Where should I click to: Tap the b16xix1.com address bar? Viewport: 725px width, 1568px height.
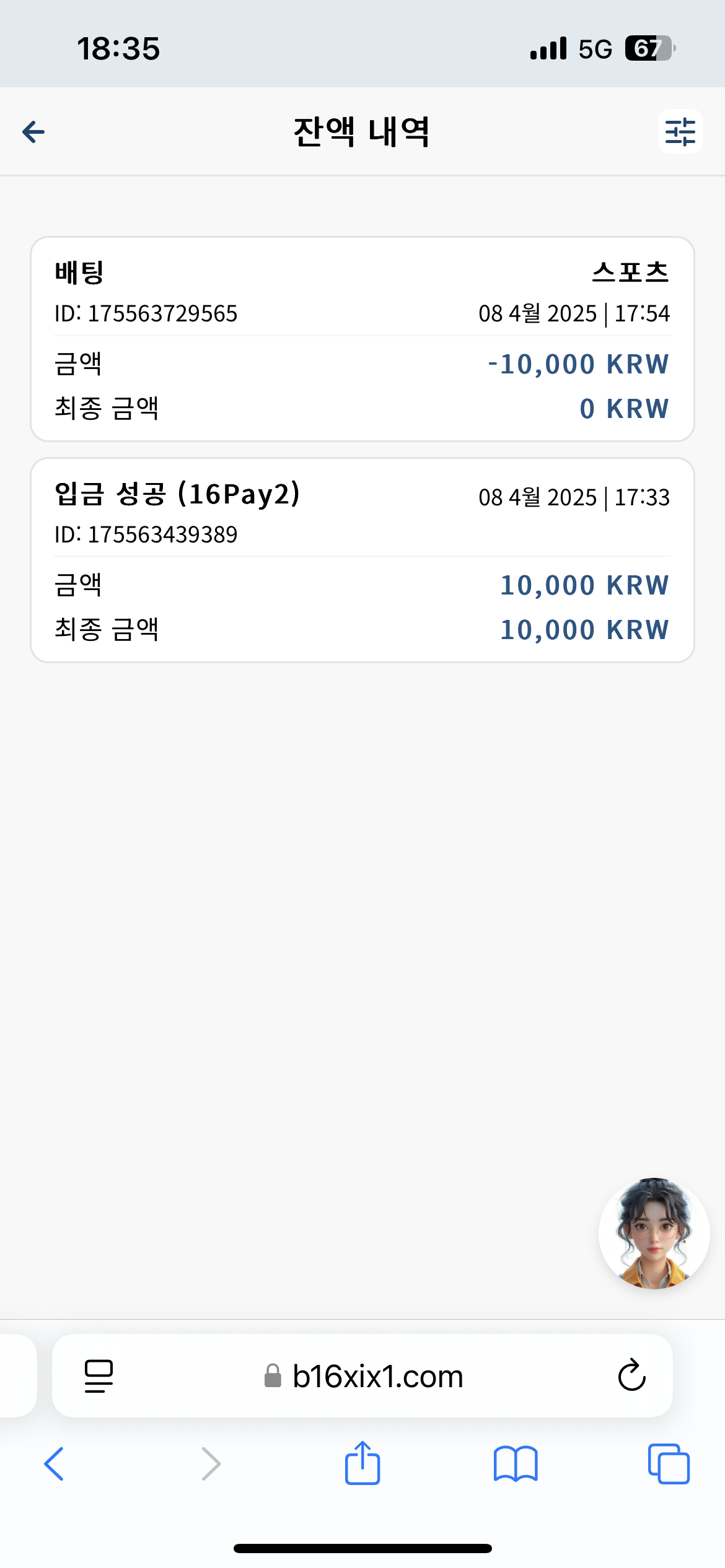[x=377, y=1376]
